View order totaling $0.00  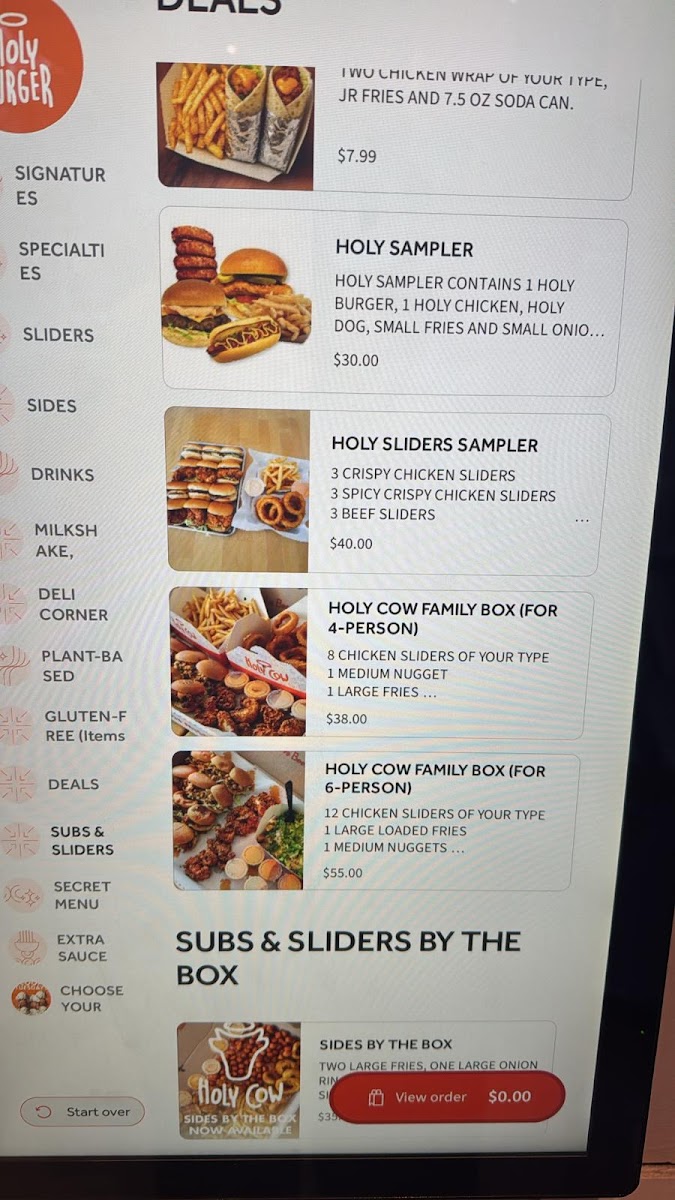[447, 1097]
